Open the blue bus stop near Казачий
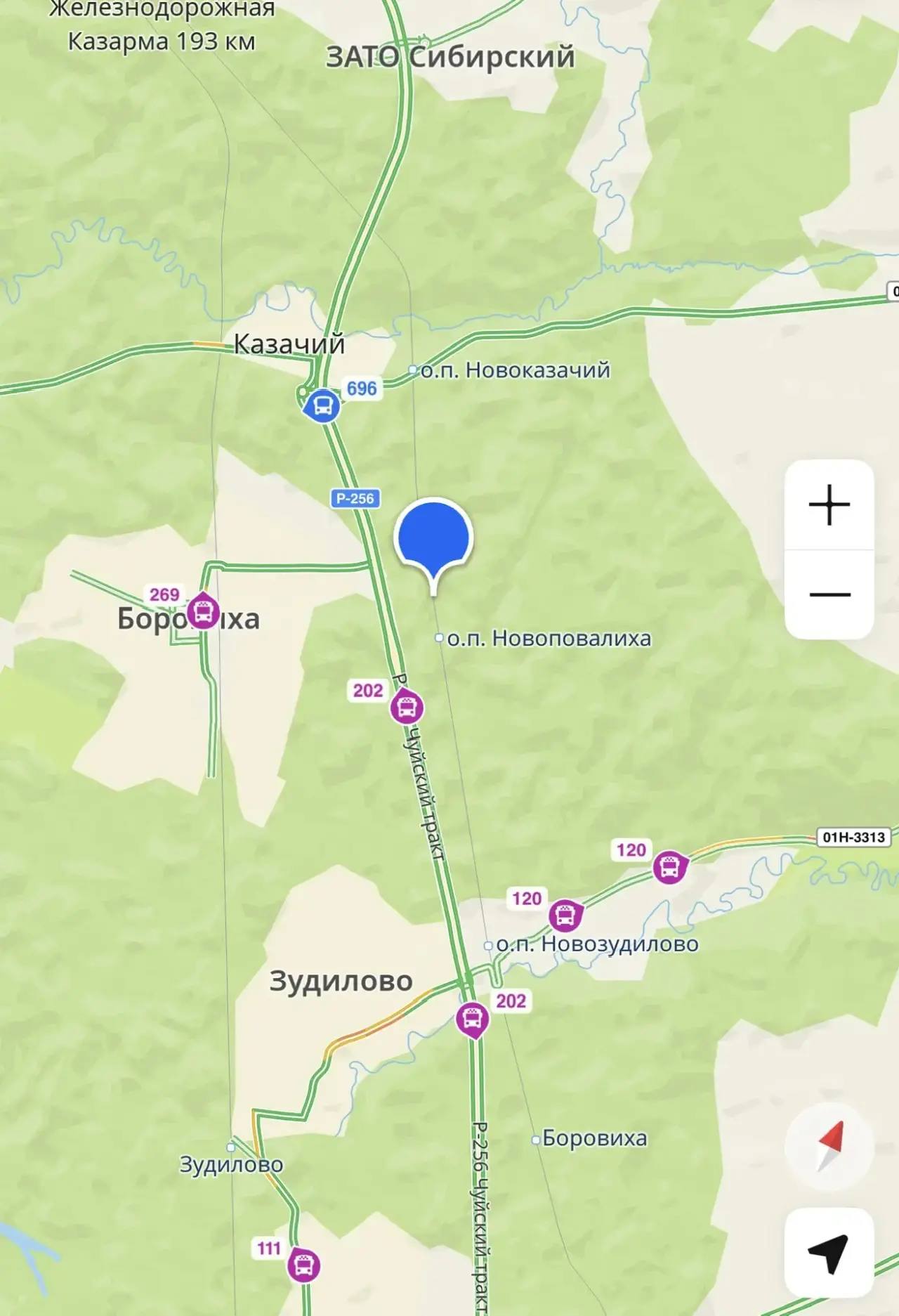This screenshot has height=1316, width=899. tap(322, 405)
